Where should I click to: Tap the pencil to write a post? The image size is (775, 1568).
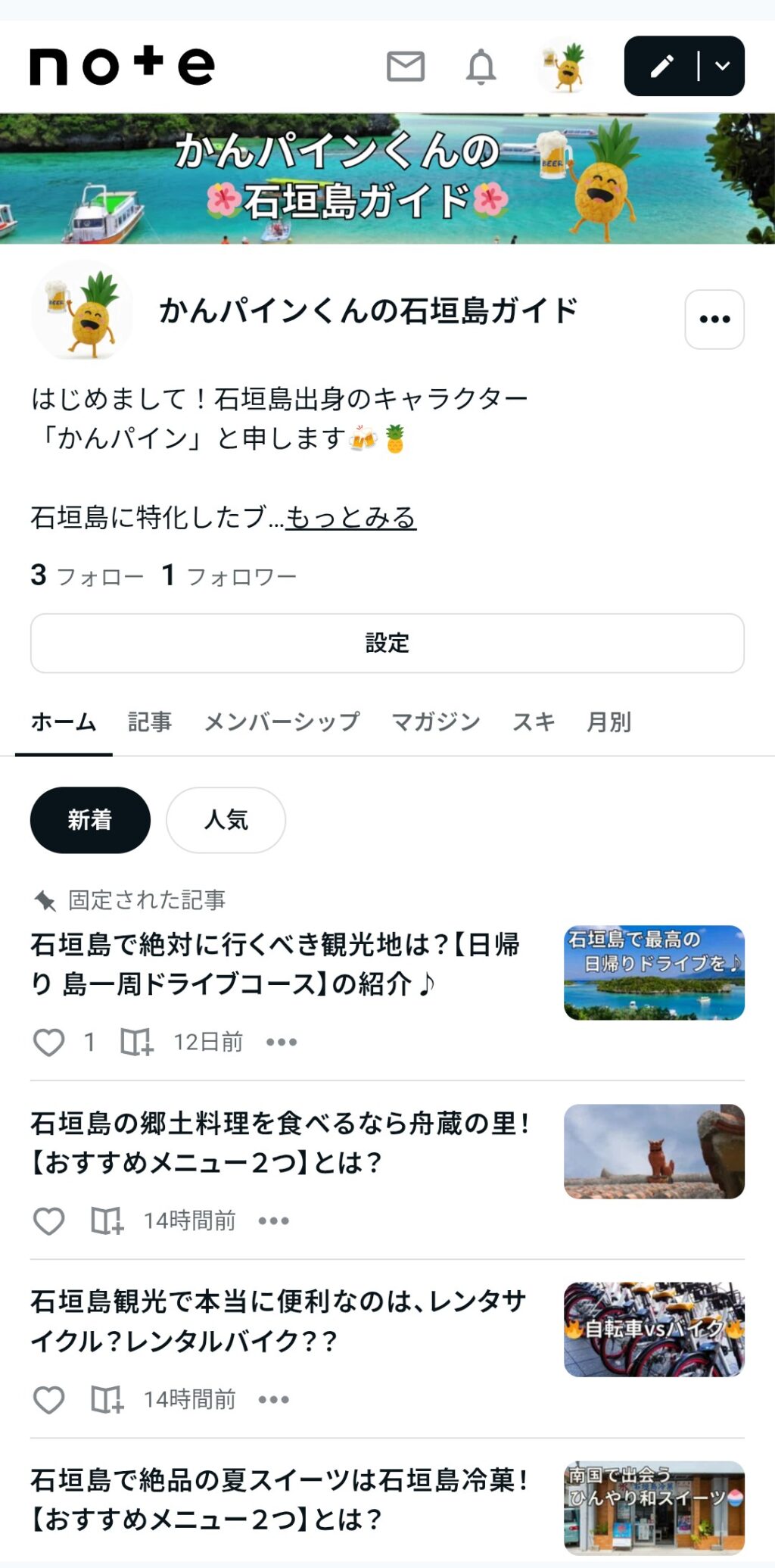[661, 67]
